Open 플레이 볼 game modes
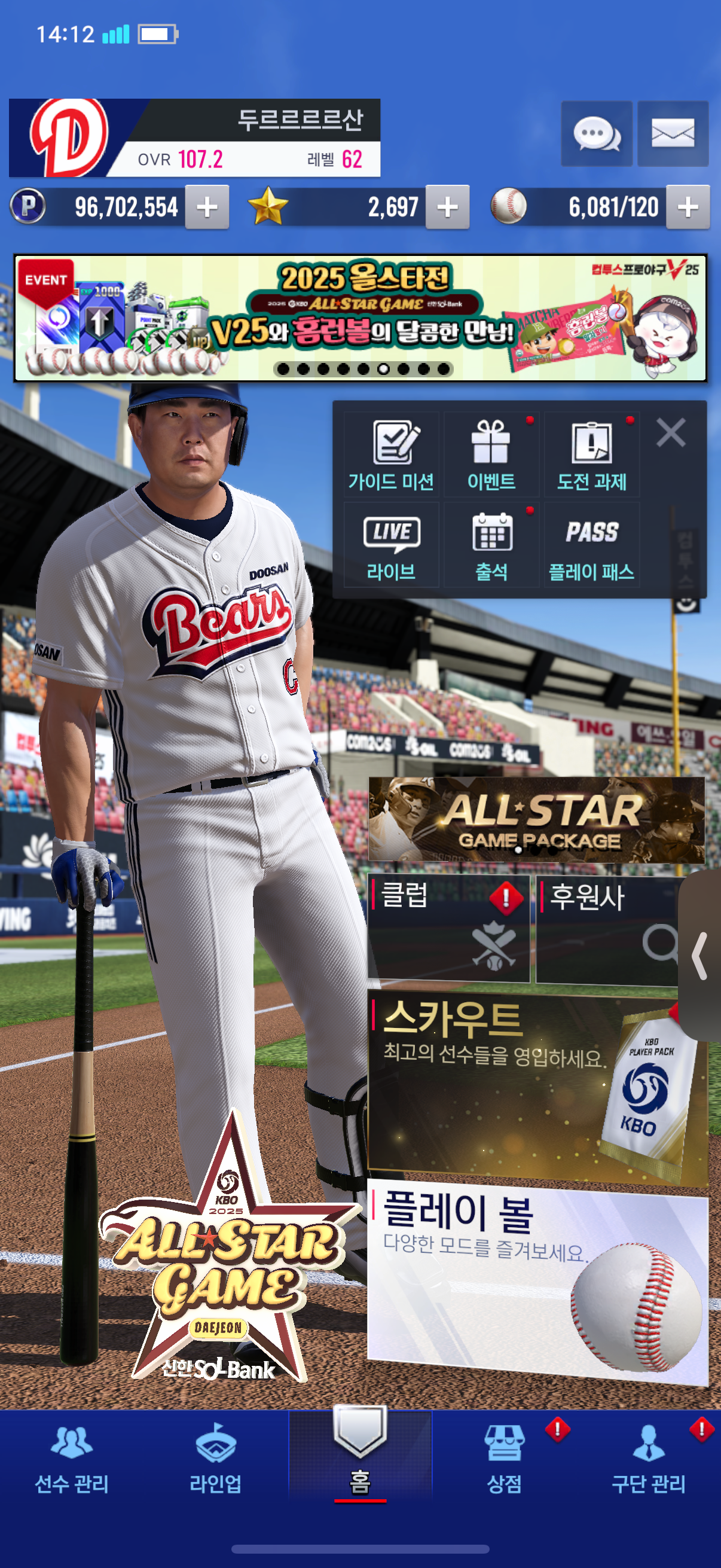This screenshot has width=721, height=1568. (538, 1285)
